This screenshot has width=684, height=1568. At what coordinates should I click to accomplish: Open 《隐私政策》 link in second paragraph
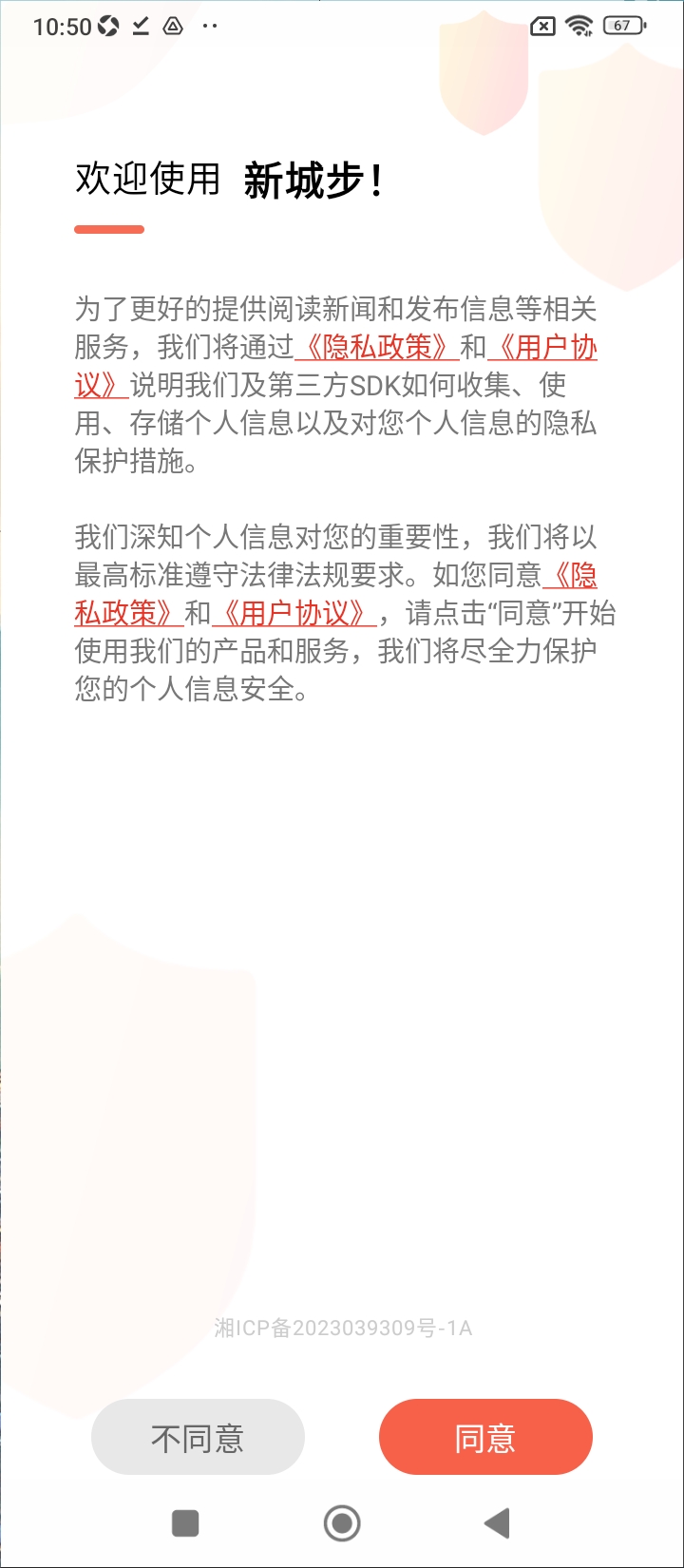570,575
